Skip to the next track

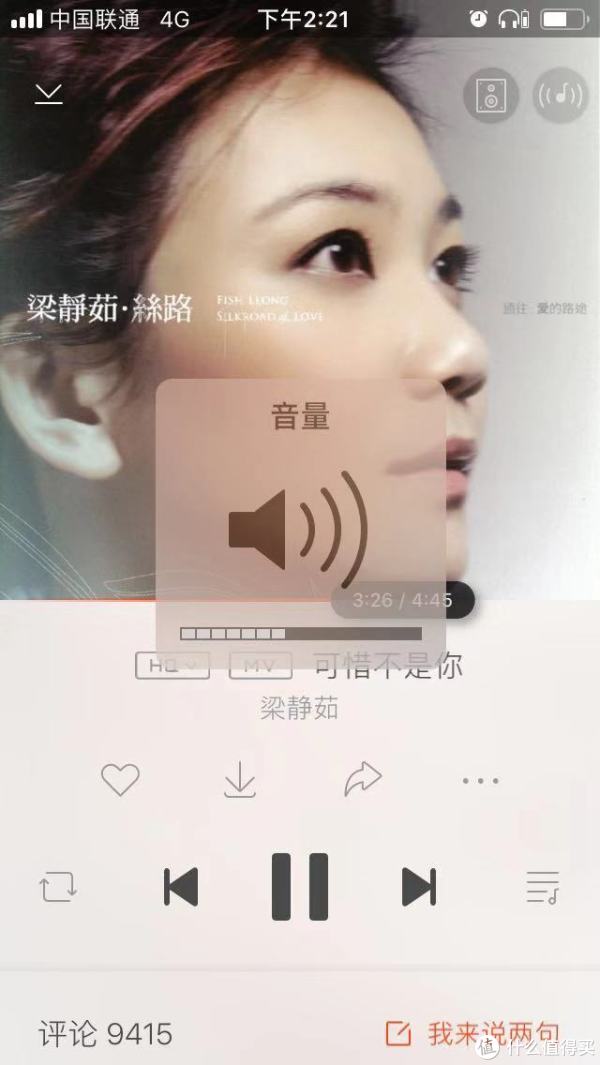pyautogui.click(x=418, y=887)
